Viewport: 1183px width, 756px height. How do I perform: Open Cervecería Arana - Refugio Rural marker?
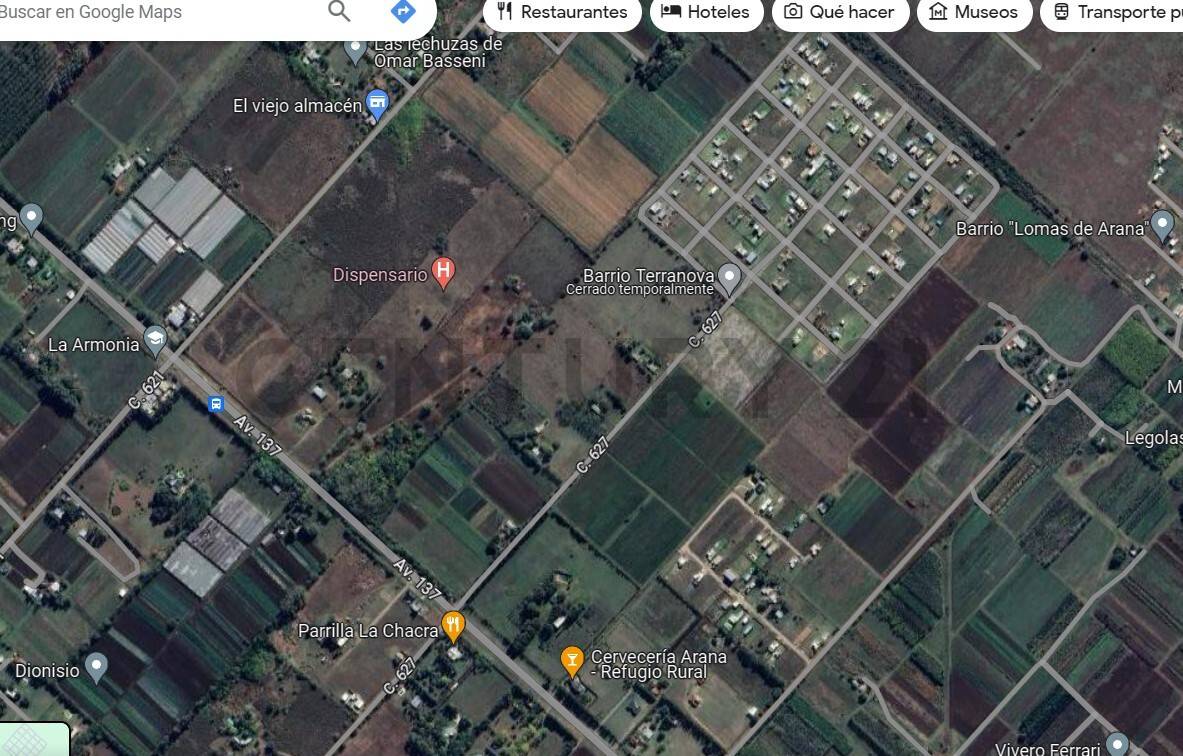click(572, 659)
